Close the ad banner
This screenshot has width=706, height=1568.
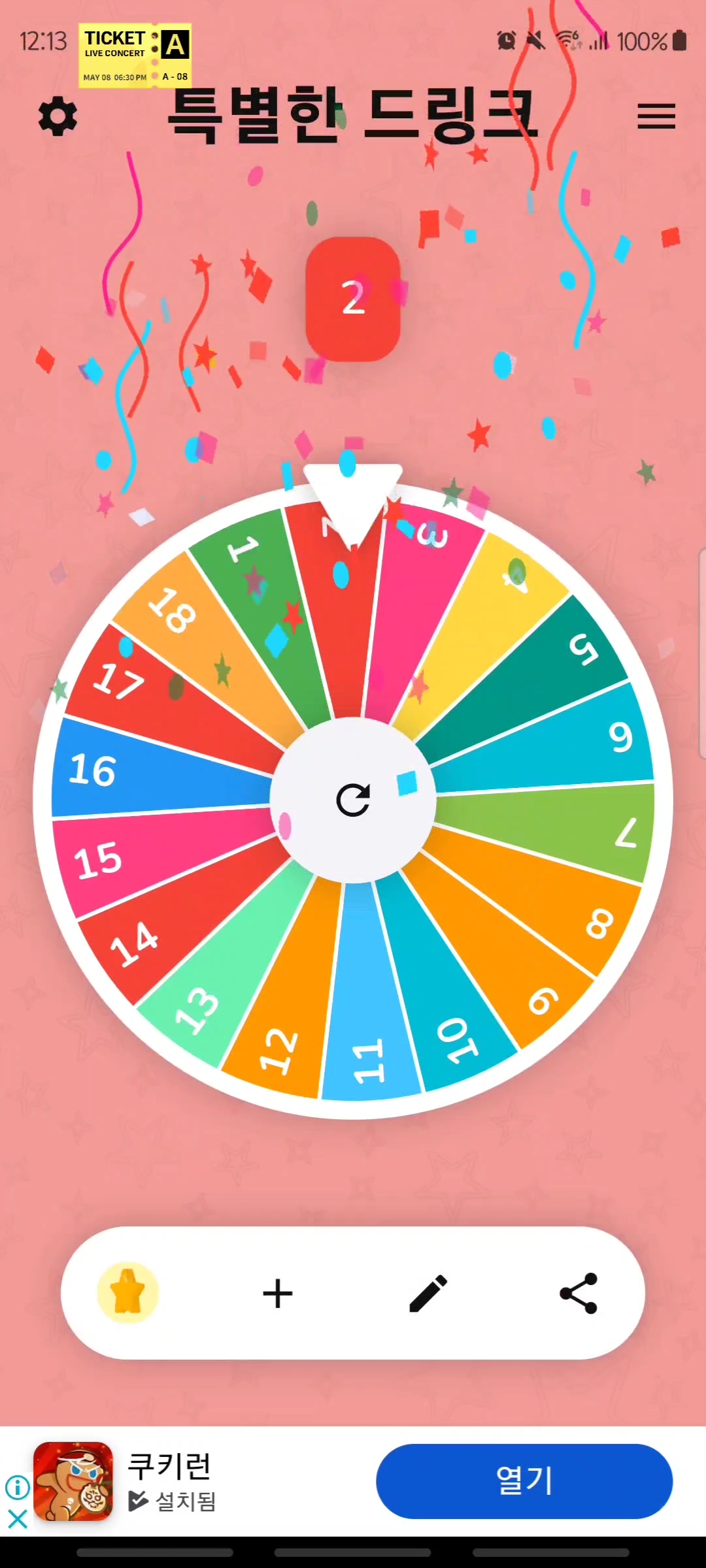[18, 1518]
